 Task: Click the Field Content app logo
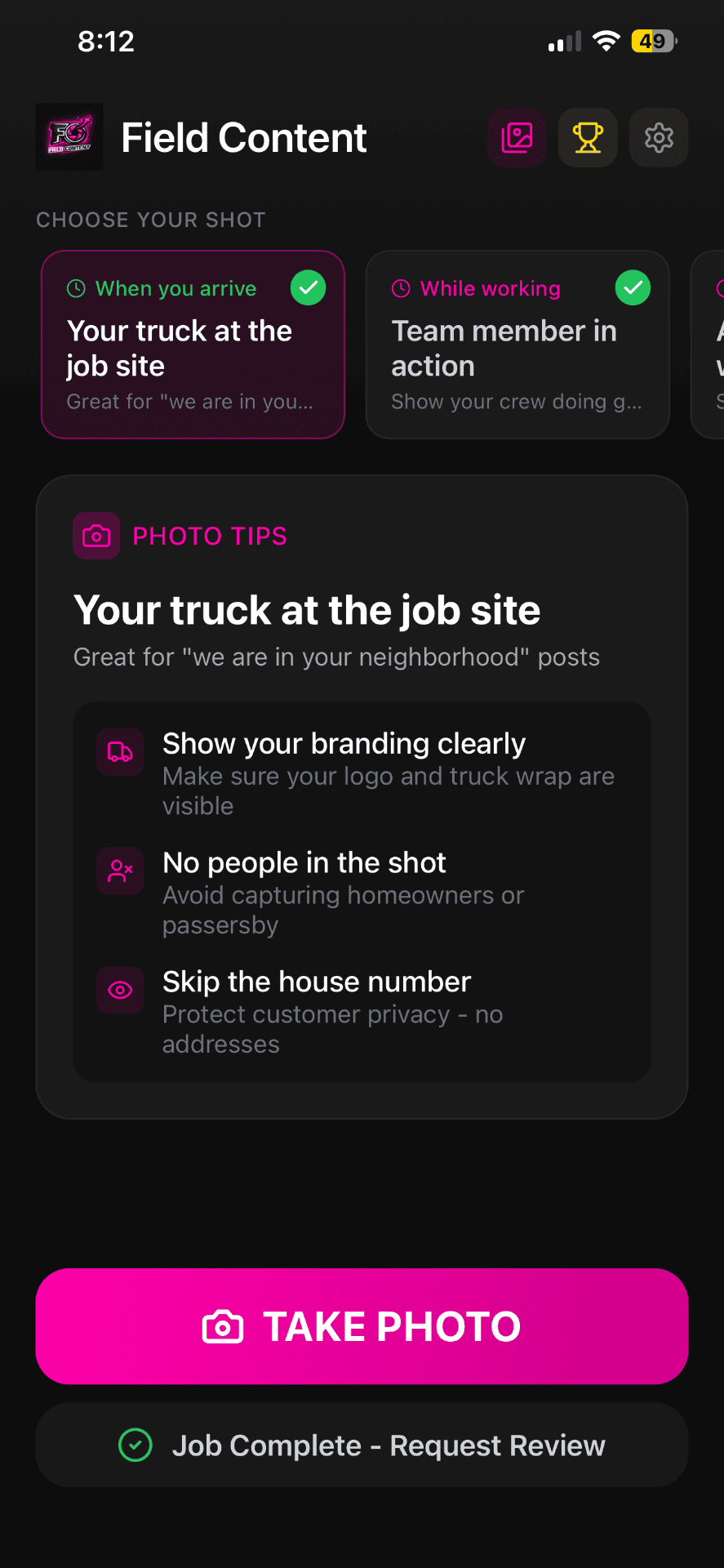[x=69, y=137]
